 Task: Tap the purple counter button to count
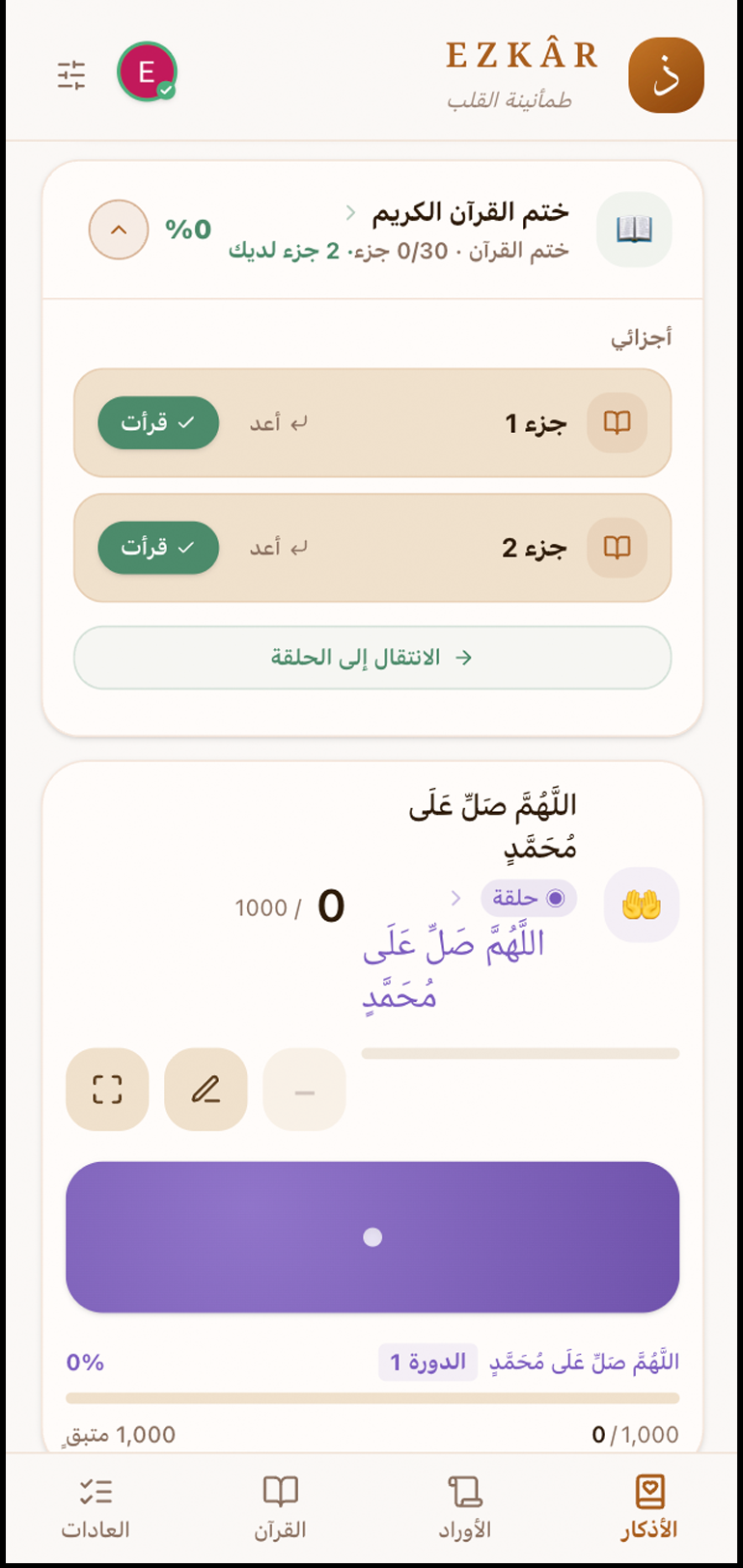click(x=372, y=1237)
